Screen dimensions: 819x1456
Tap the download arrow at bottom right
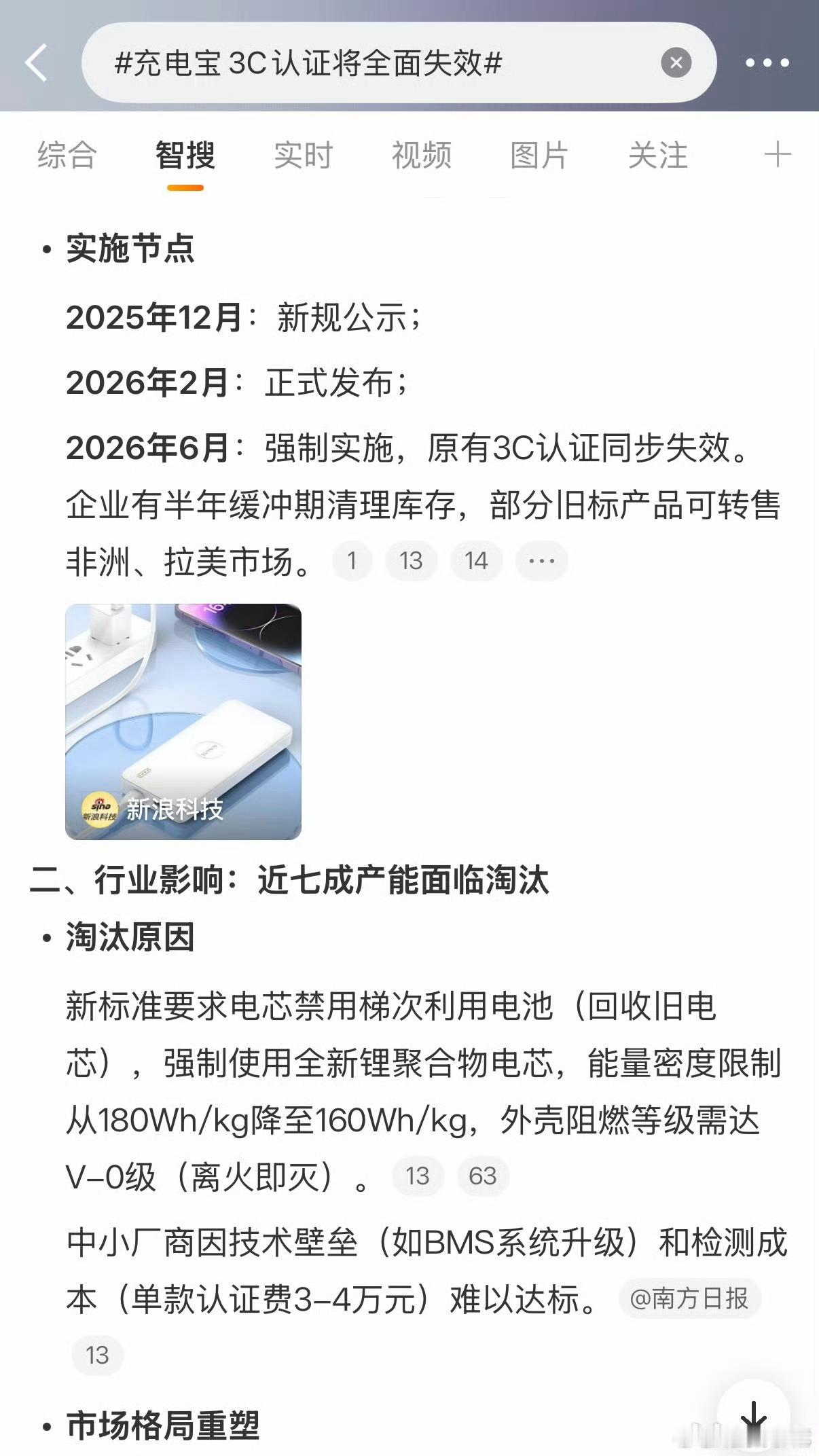pyautogui.click(x=752, y=1419)
